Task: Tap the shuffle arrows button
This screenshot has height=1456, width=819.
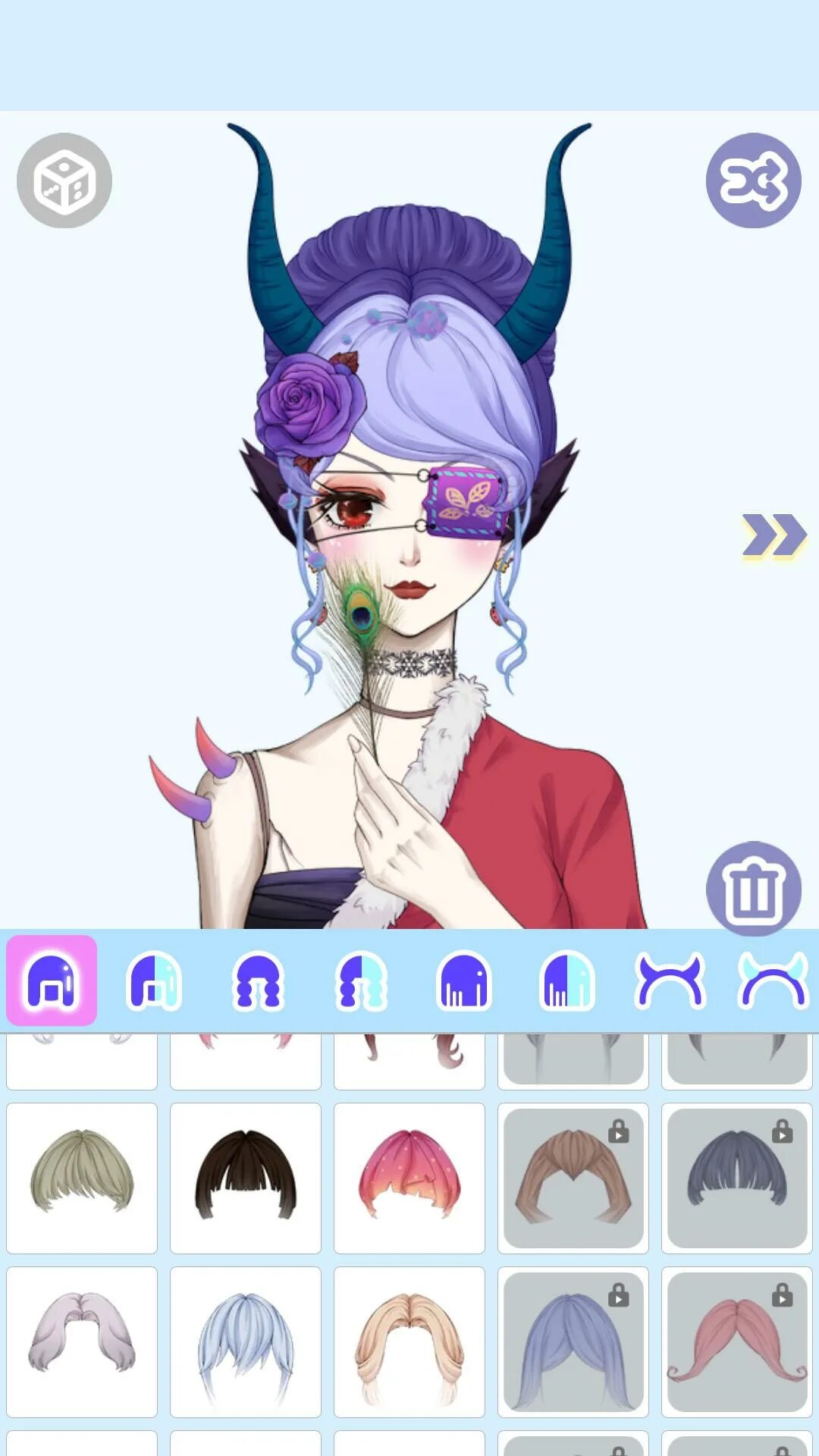Action: (753, 180)
